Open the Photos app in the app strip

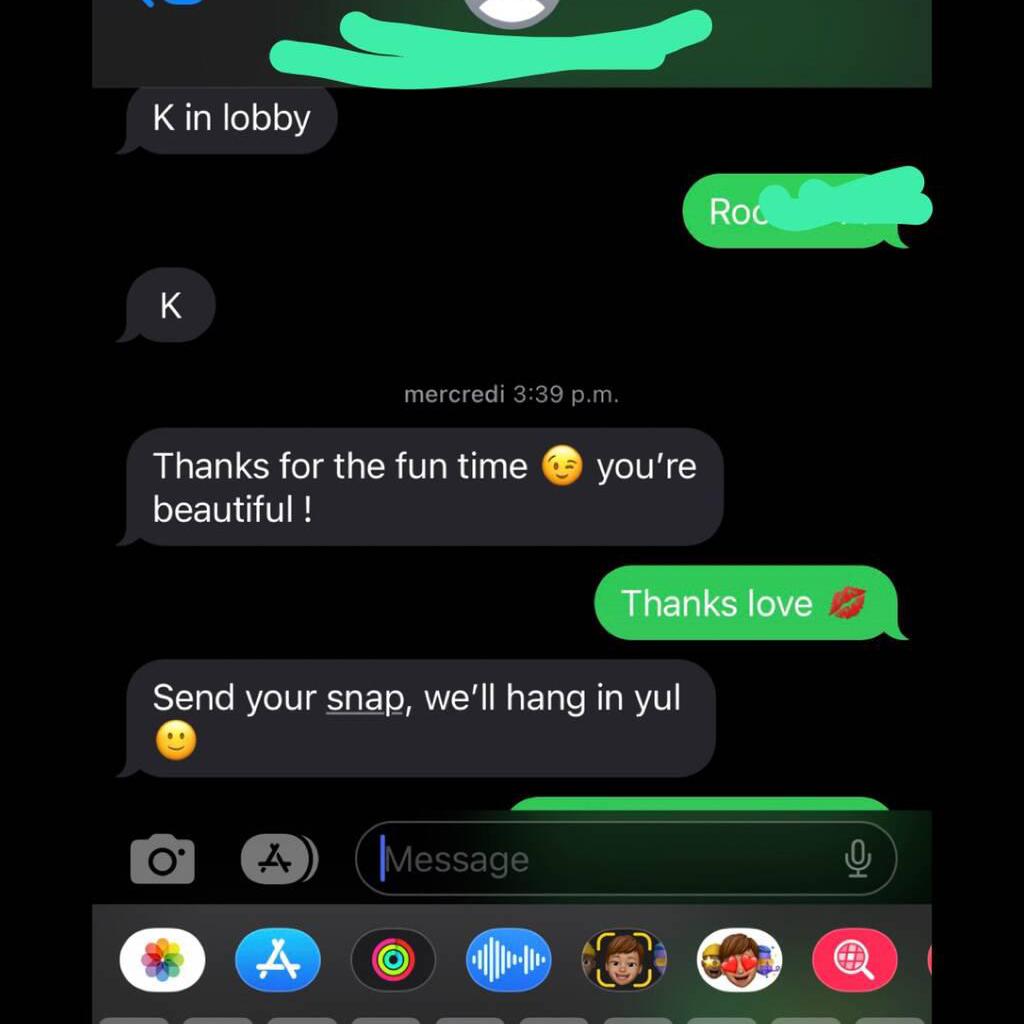[163, 960]
